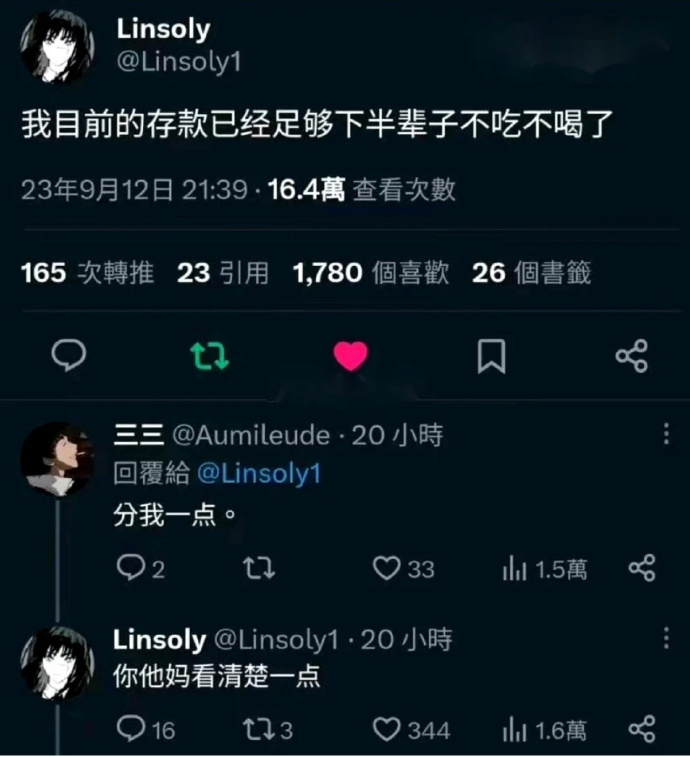Retweet Linsoly's main tweet
Image resolution: width=690 pixels, height=757 pixels.
pos(210,355)
